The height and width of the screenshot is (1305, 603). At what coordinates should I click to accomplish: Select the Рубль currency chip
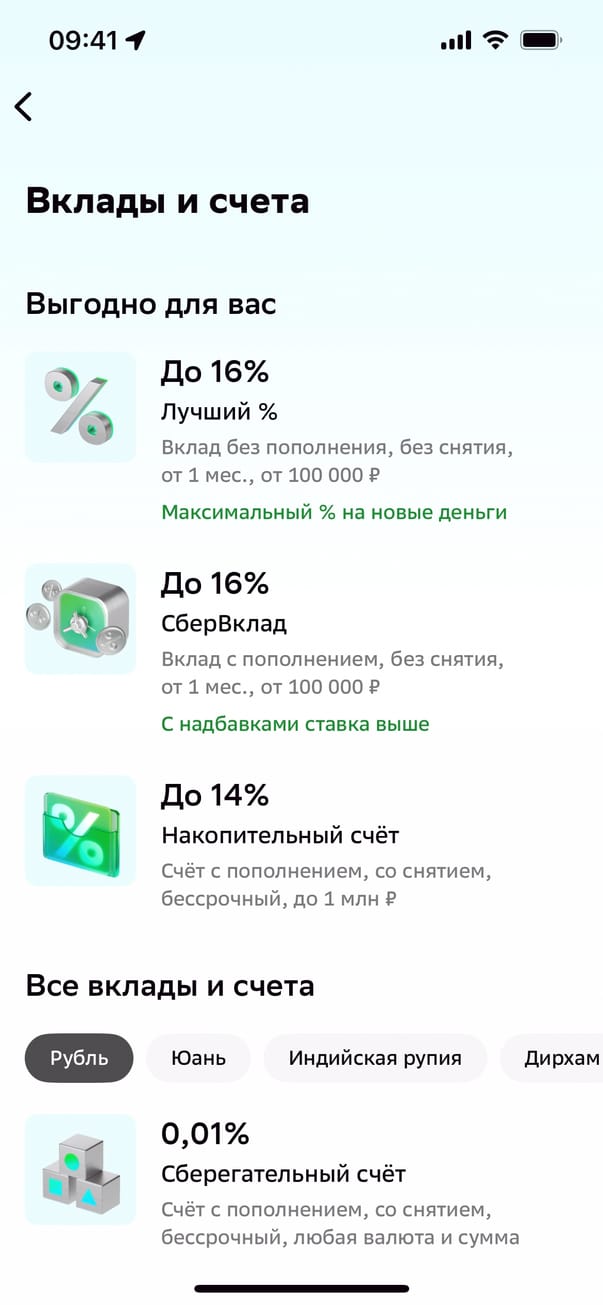[79, 1058]
